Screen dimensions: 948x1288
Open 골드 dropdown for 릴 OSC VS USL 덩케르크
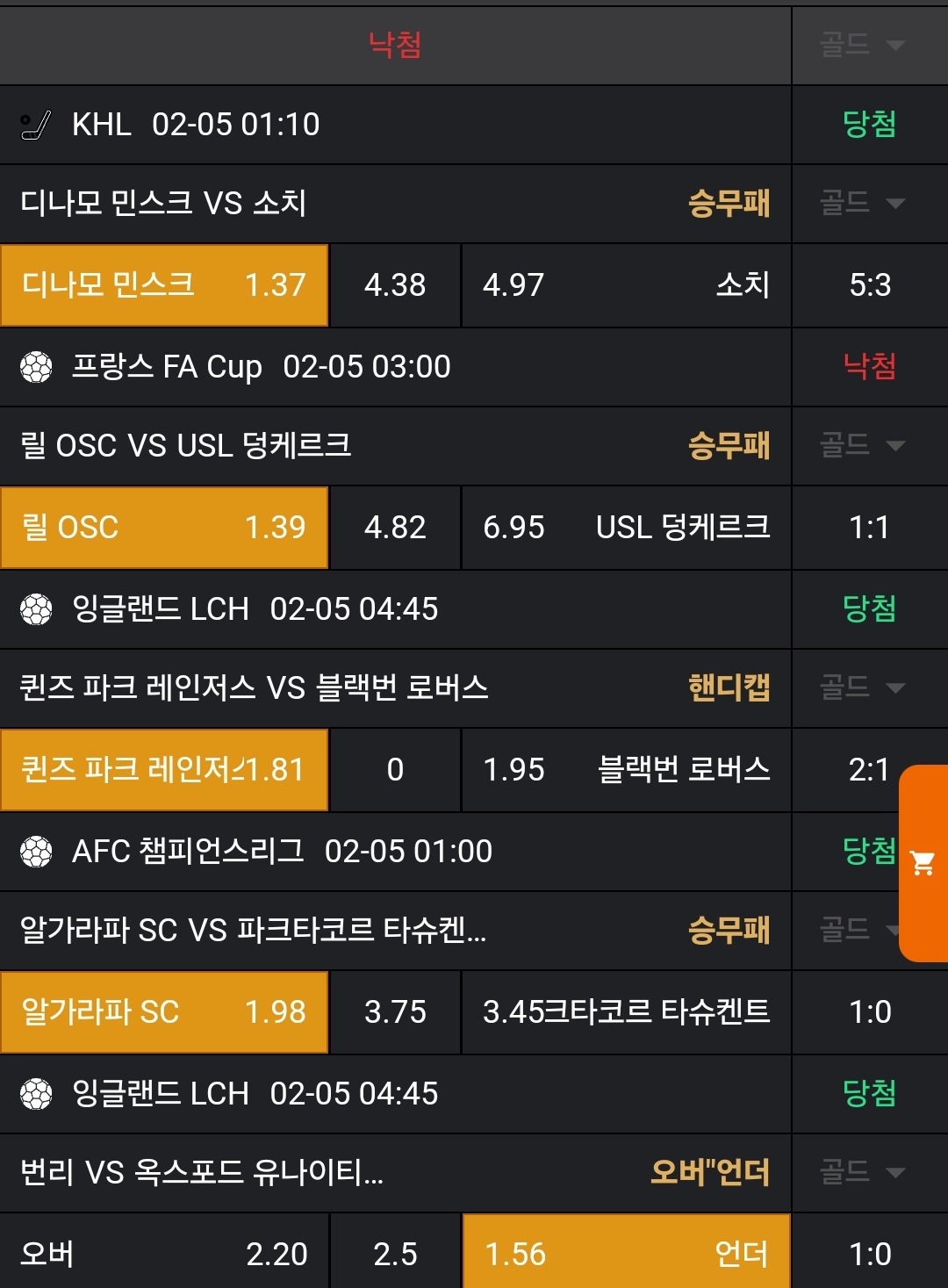(862, 445)
